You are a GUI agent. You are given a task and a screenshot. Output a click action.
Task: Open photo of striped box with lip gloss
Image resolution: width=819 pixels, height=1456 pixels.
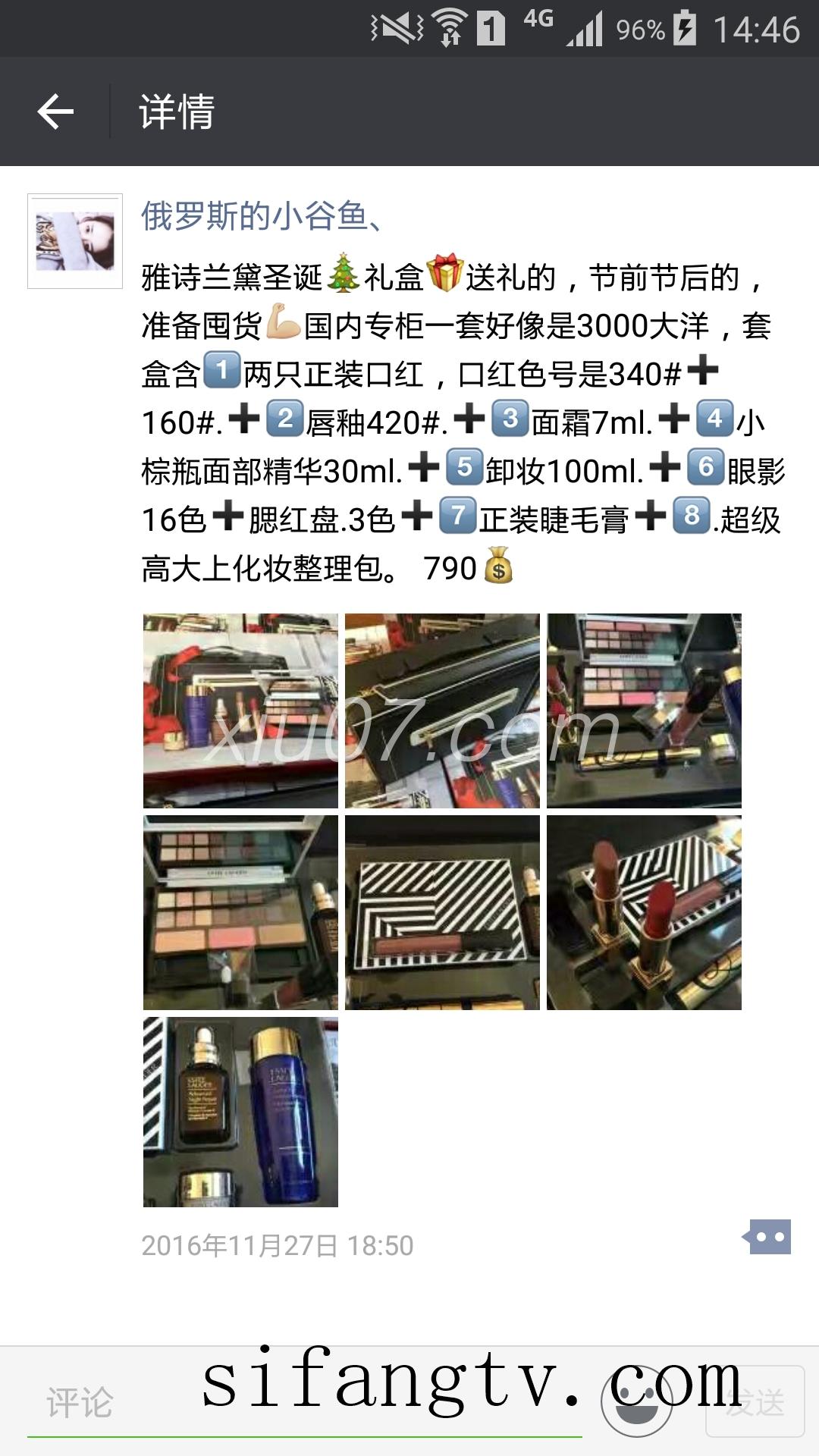pos(442,912)
